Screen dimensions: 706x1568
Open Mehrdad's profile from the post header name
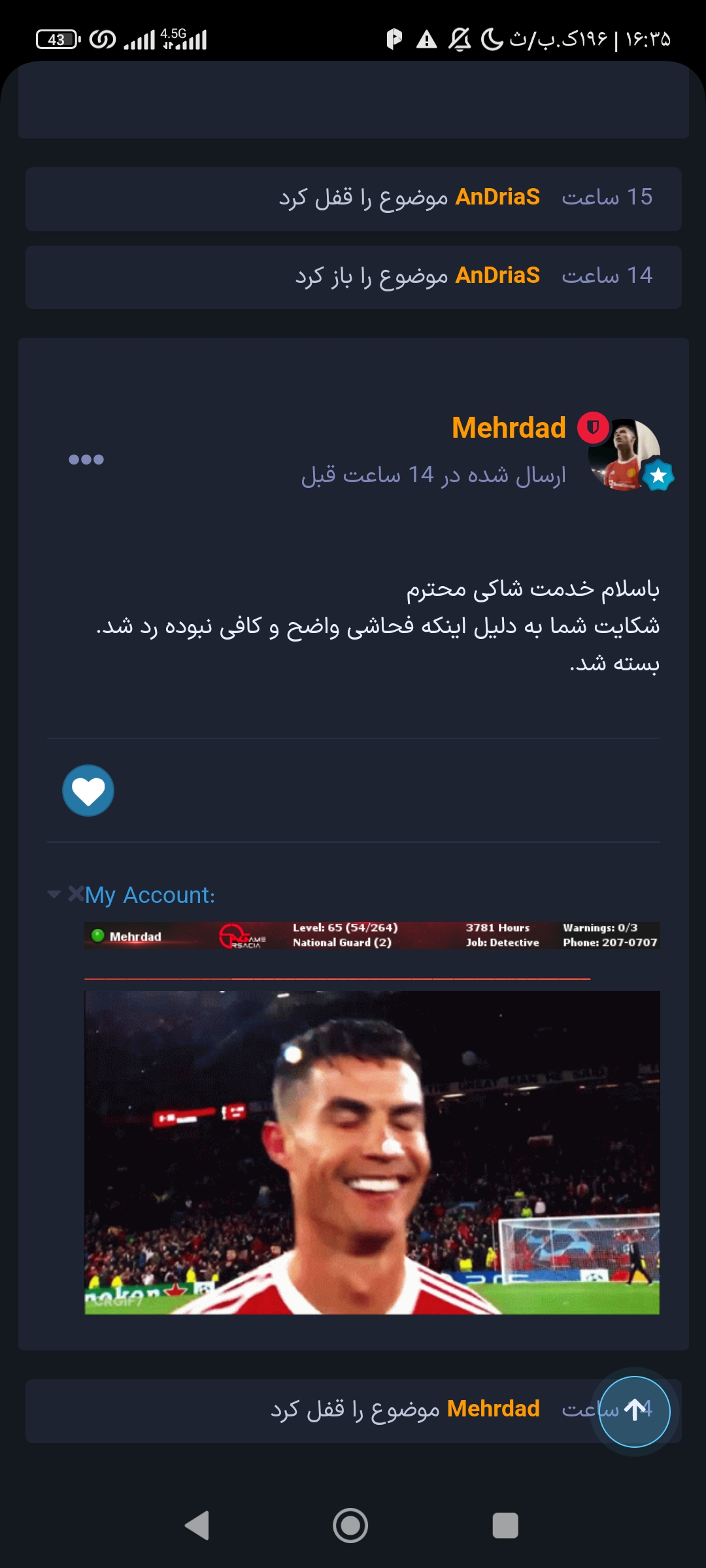(509, 428)
